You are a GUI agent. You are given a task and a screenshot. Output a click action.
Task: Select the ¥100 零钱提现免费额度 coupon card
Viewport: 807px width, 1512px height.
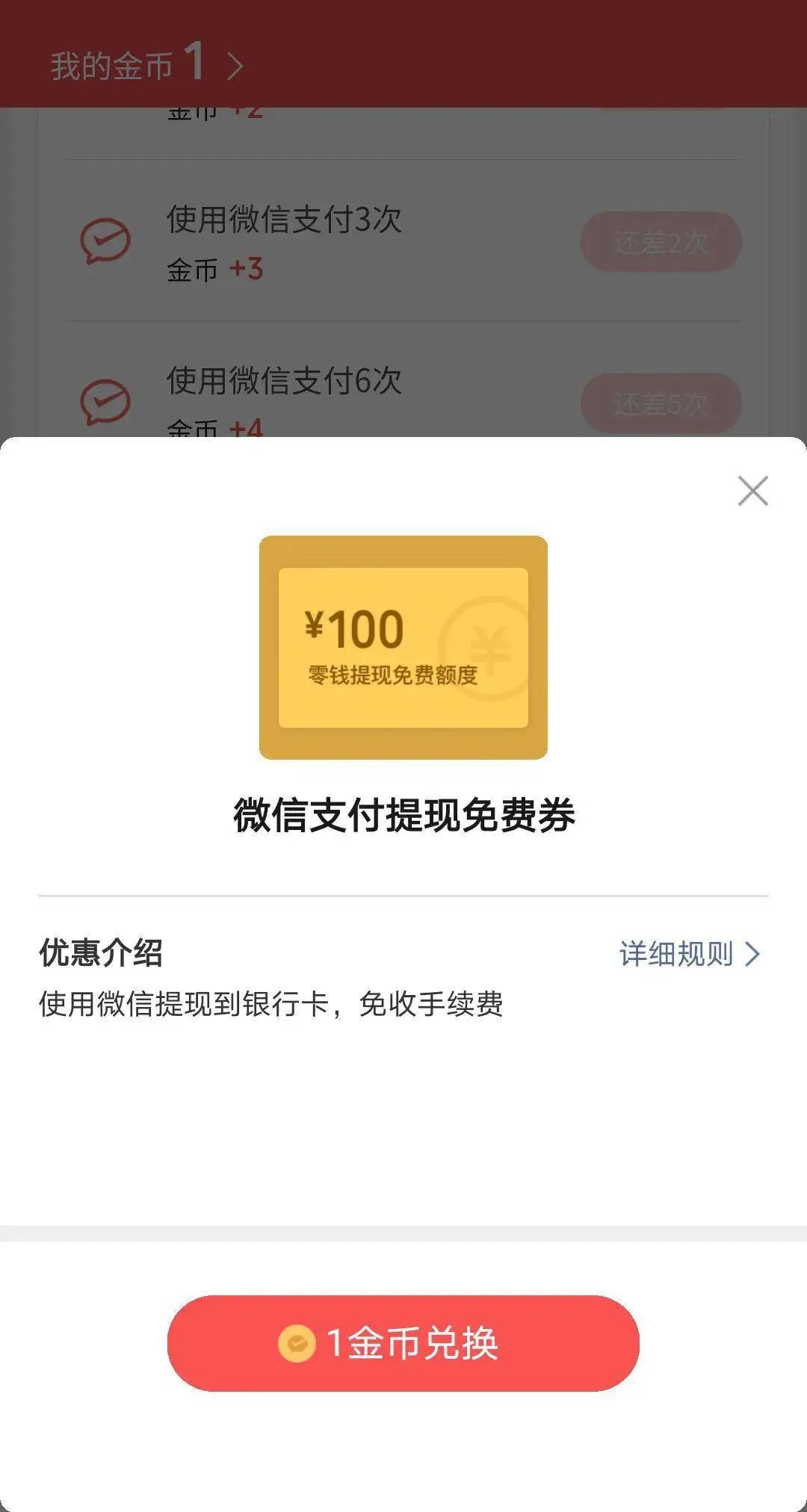tap(403, 647)
